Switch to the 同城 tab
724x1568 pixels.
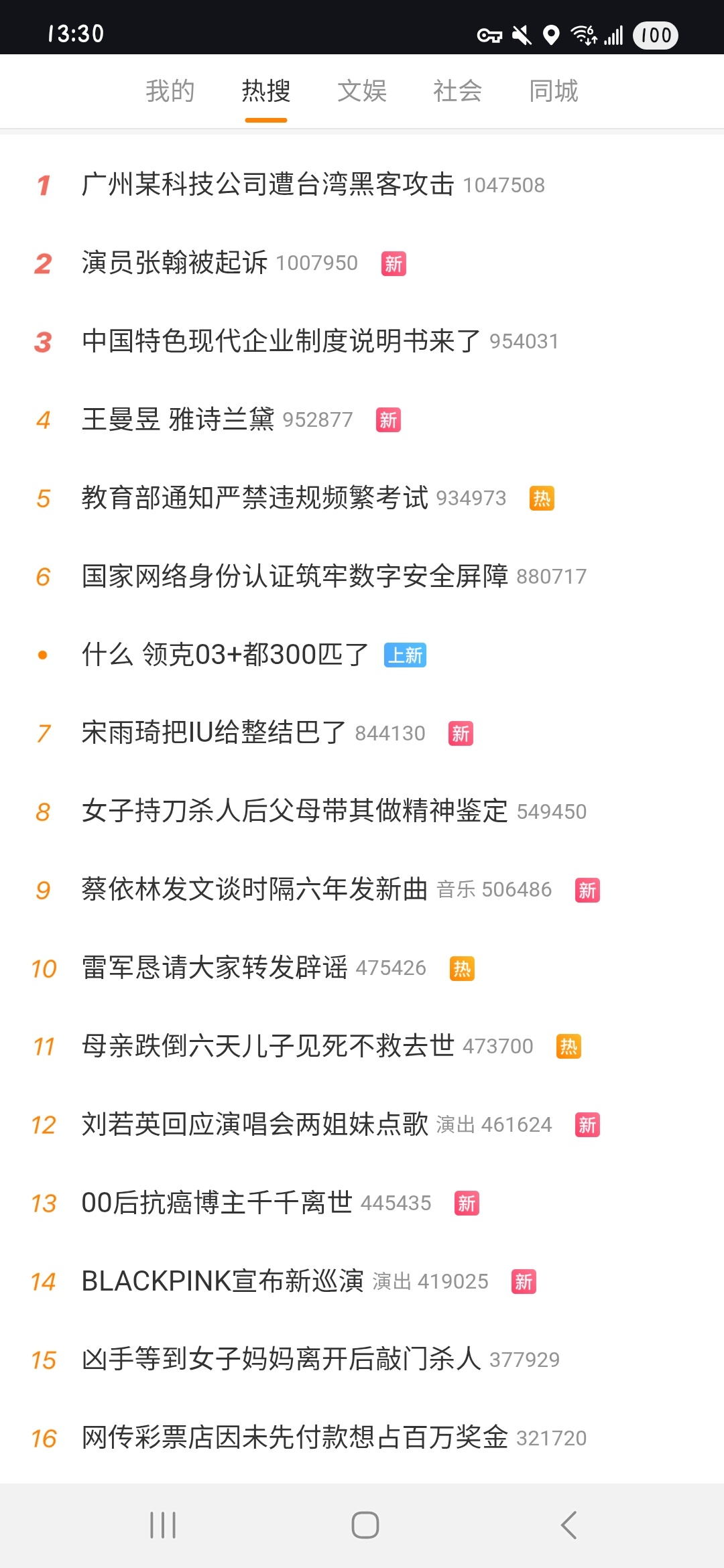(554, 91)
